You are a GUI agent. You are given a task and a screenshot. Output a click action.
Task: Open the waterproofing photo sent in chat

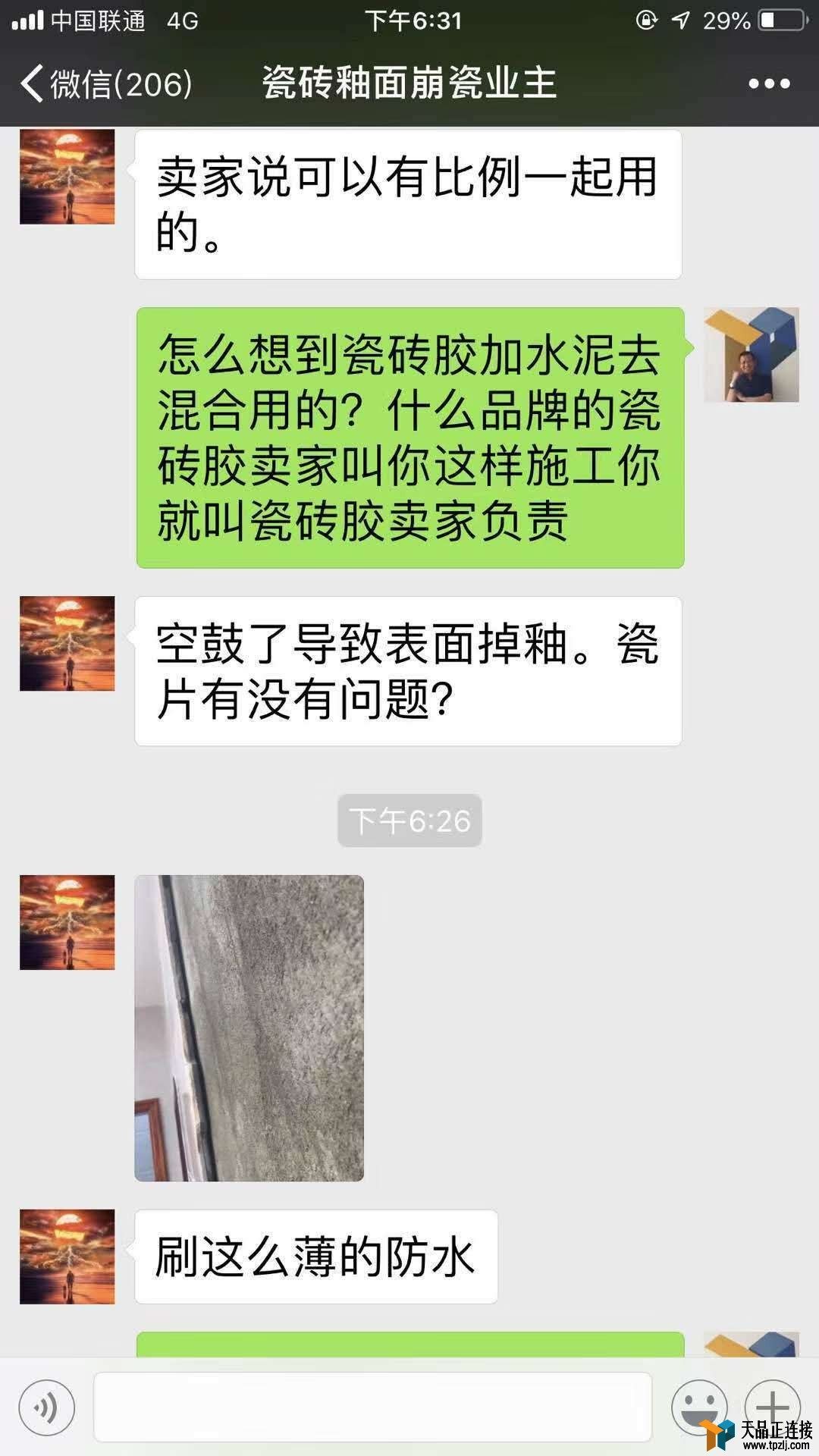point(249,1028)
